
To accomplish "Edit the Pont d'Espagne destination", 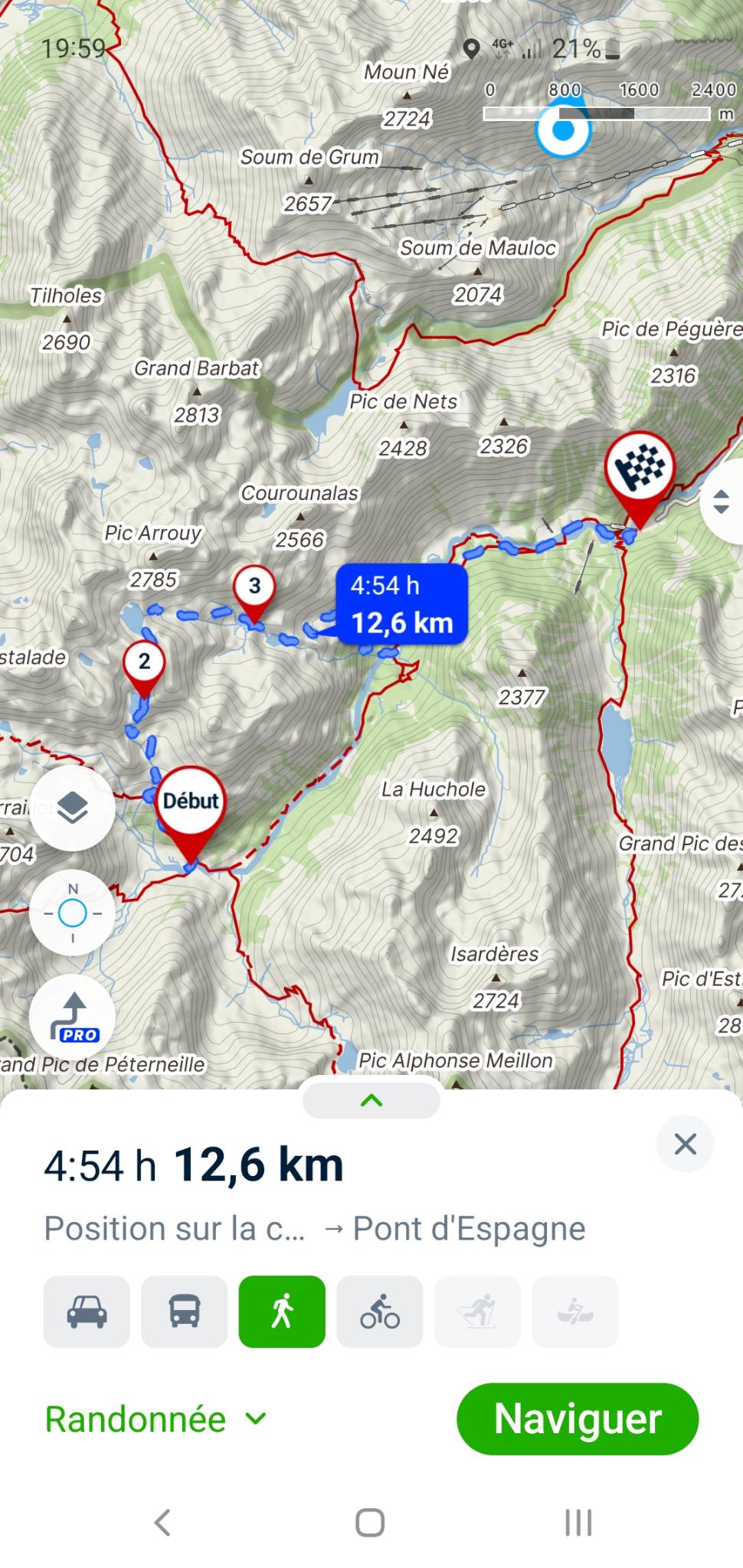I will [x=469, y=1228].
